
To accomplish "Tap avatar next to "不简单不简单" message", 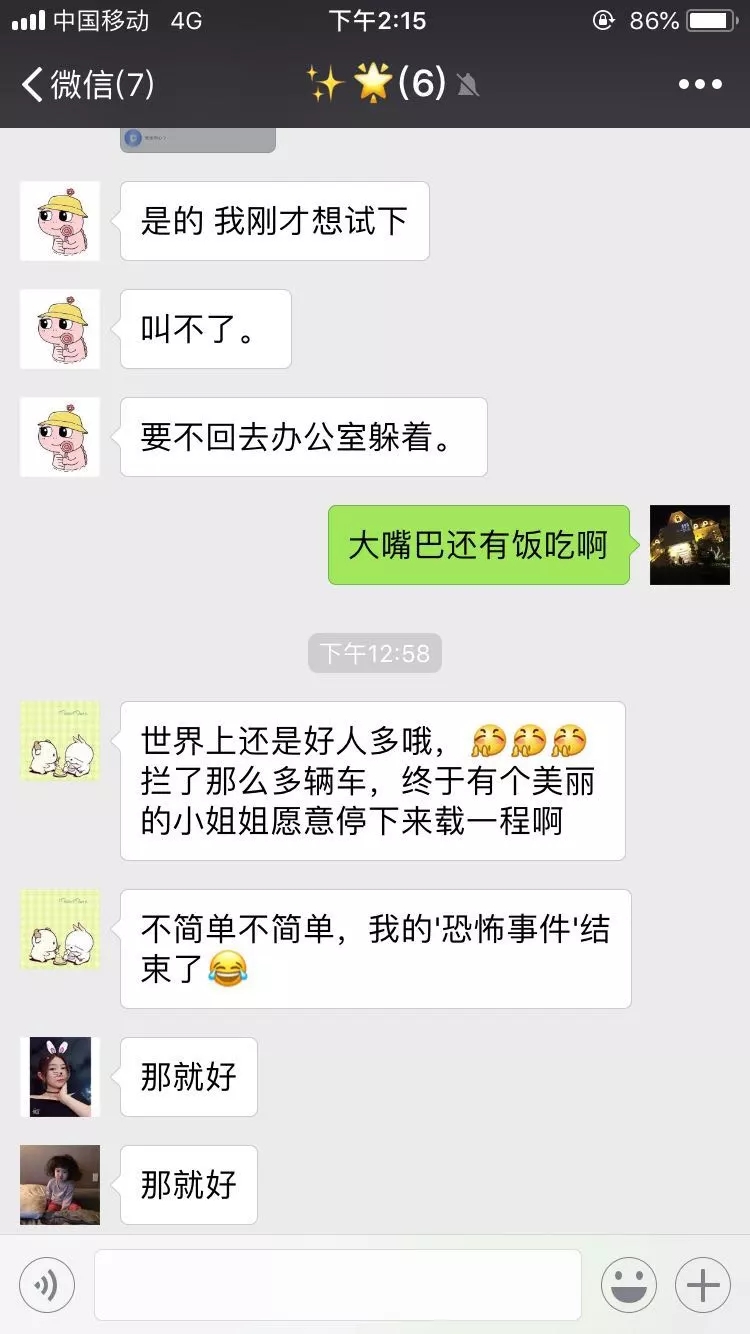I will 60,929.
